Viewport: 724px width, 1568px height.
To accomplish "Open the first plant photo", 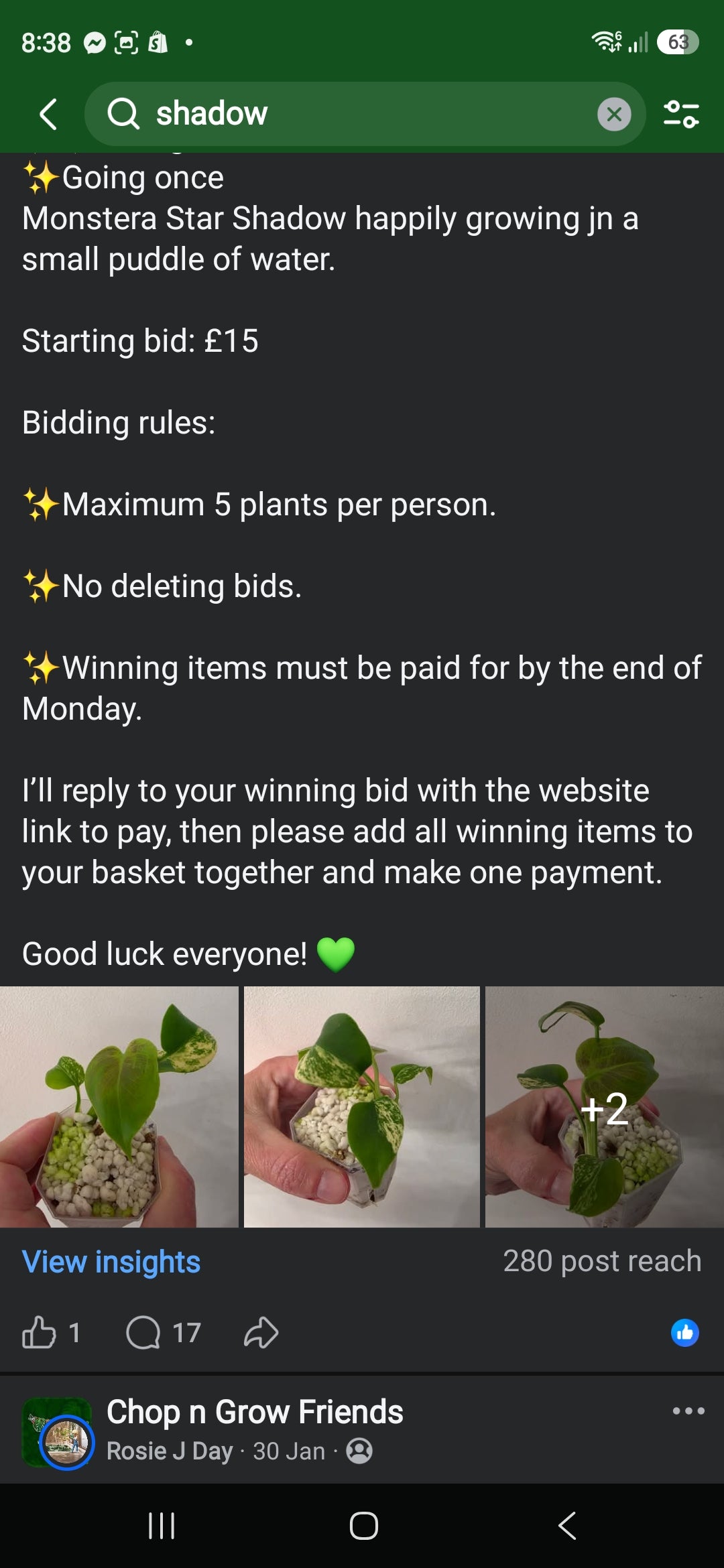I will click(119, 1106).
